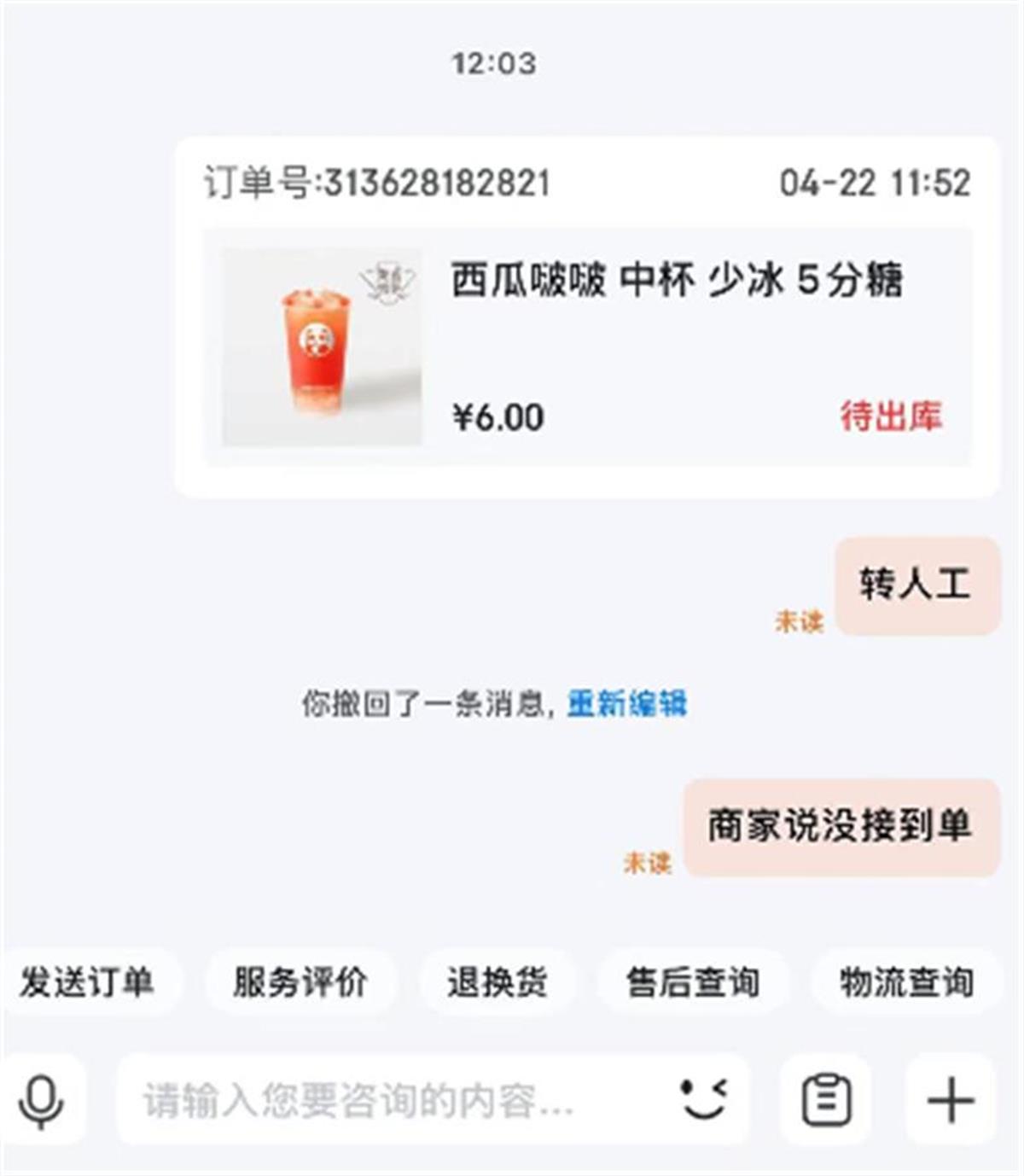Select the 发送订单 quick chip
Image resolution: width=1024 pixels, height=1176 pixels.
click(x=87, y=982)
